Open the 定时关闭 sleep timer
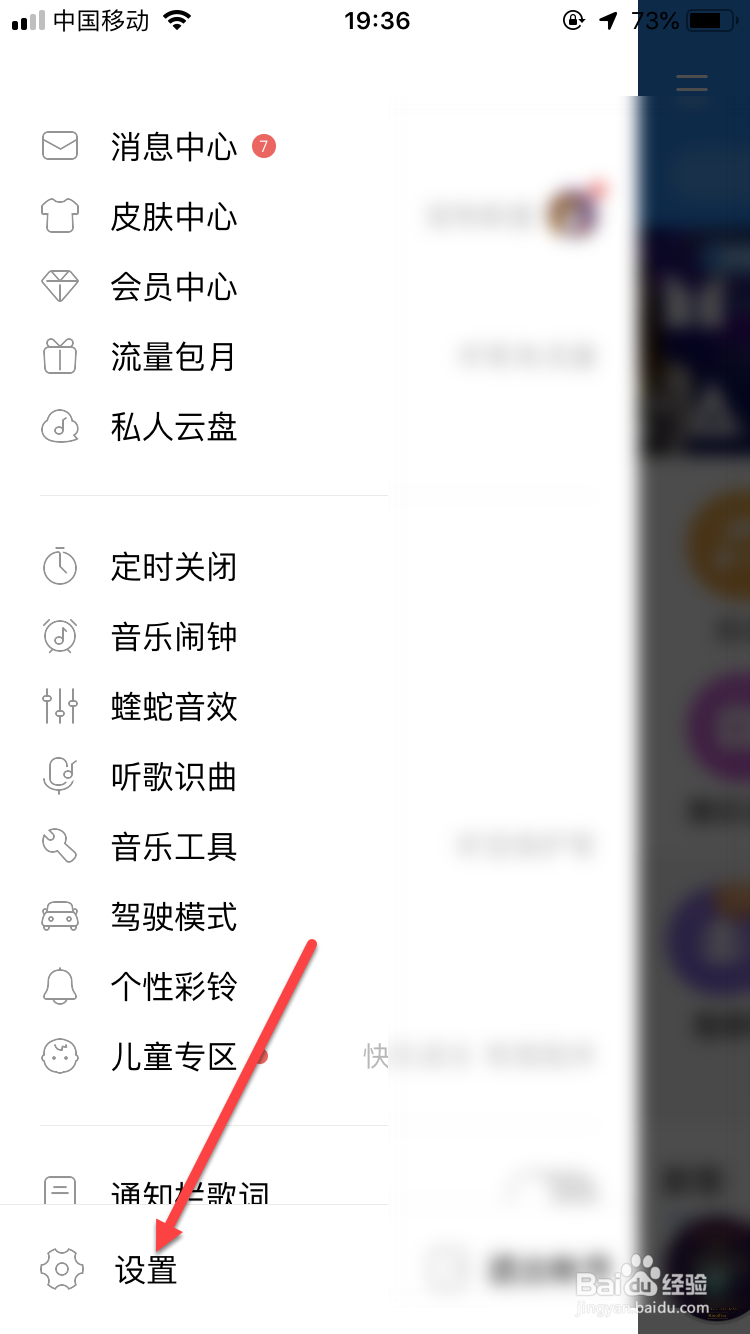 pos(173,567)
